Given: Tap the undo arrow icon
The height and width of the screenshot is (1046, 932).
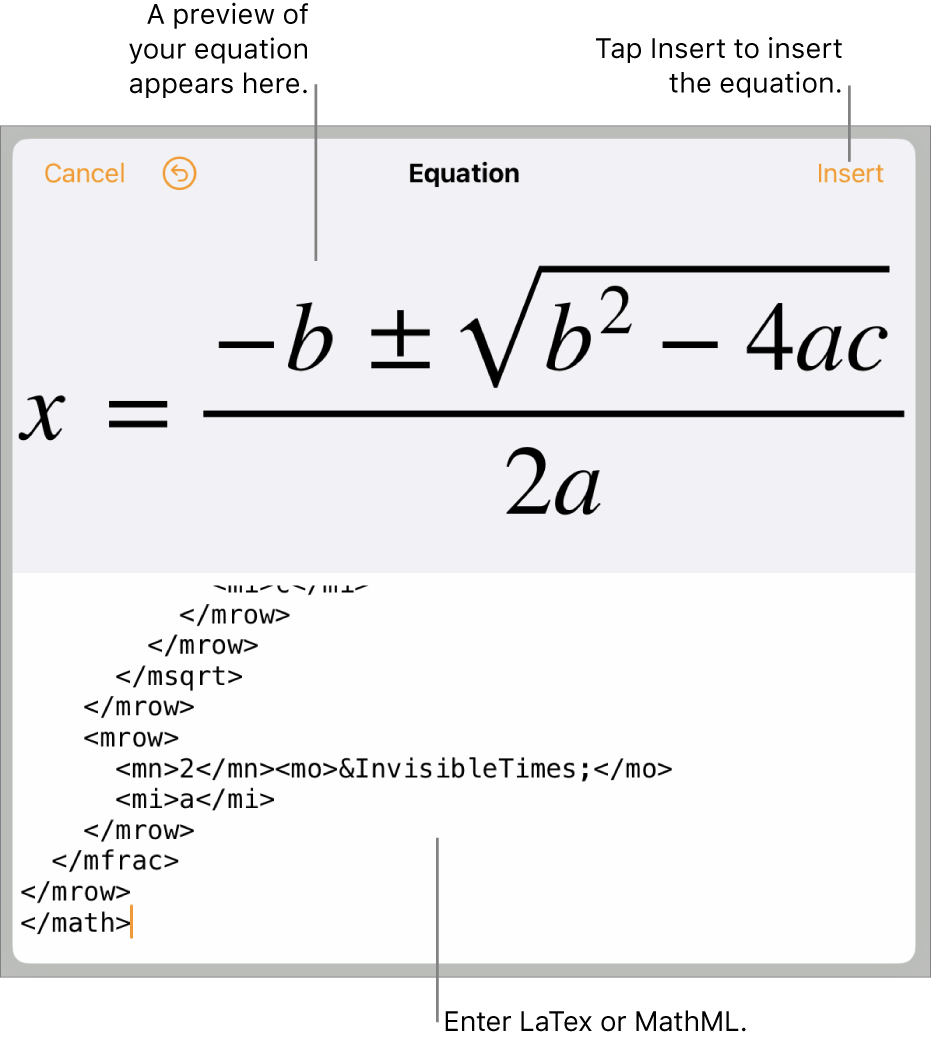Looking at the screenshot, I should (x=179, y=173).
